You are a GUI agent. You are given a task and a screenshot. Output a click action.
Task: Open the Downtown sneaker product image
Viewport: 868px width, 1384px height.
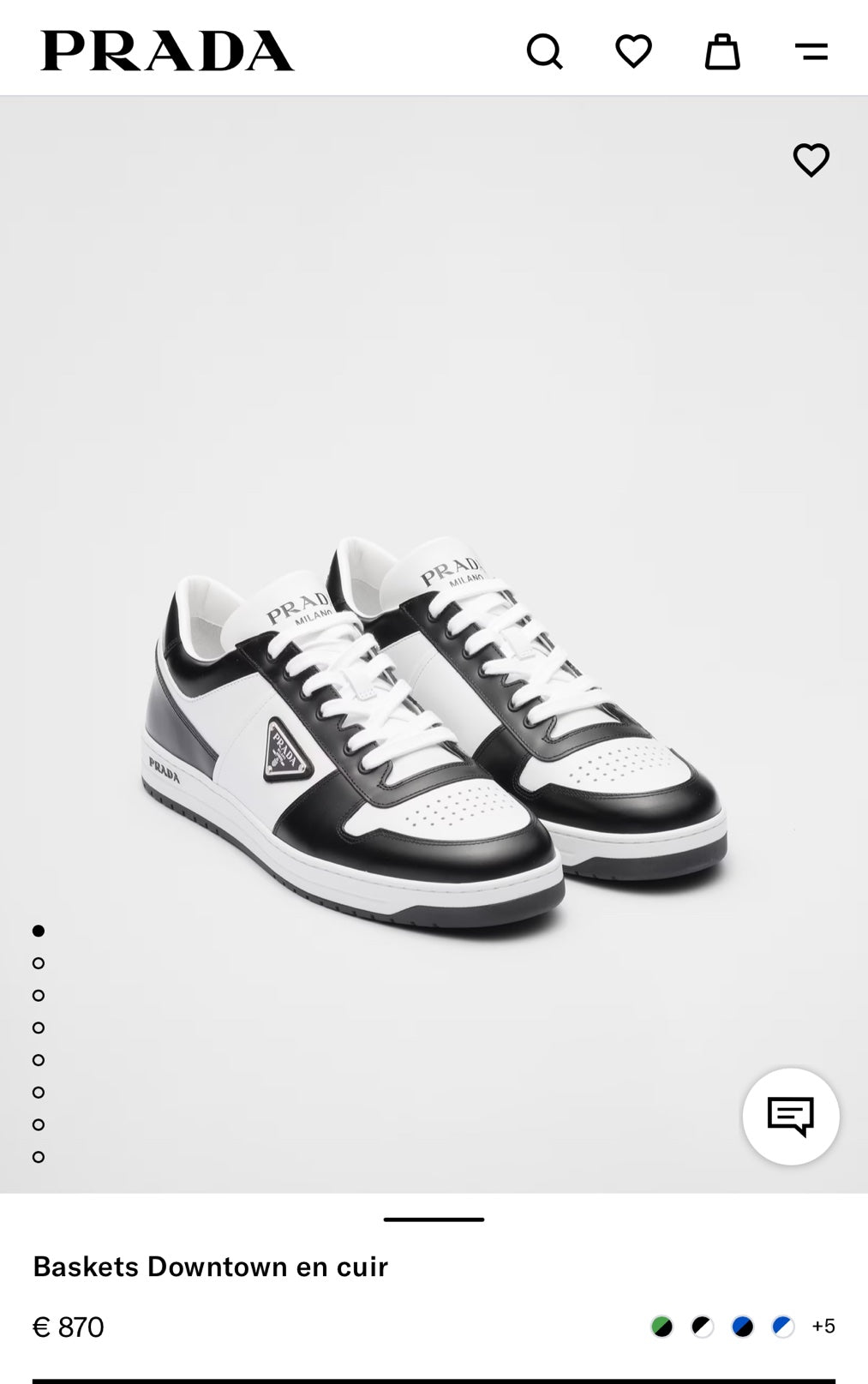pyautogui.click(x=434, y=728)
